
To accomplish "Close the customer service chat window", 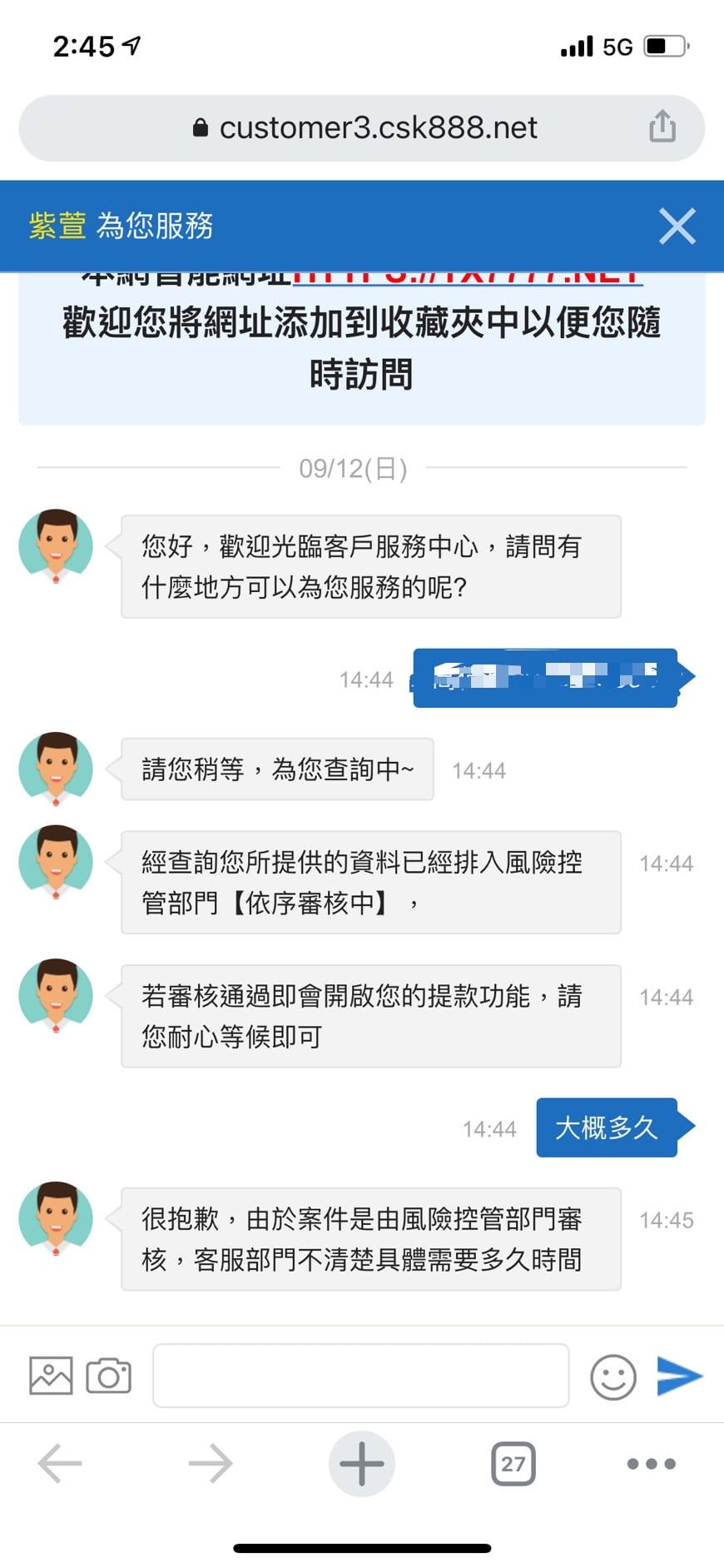I will (x=677, y=226).
